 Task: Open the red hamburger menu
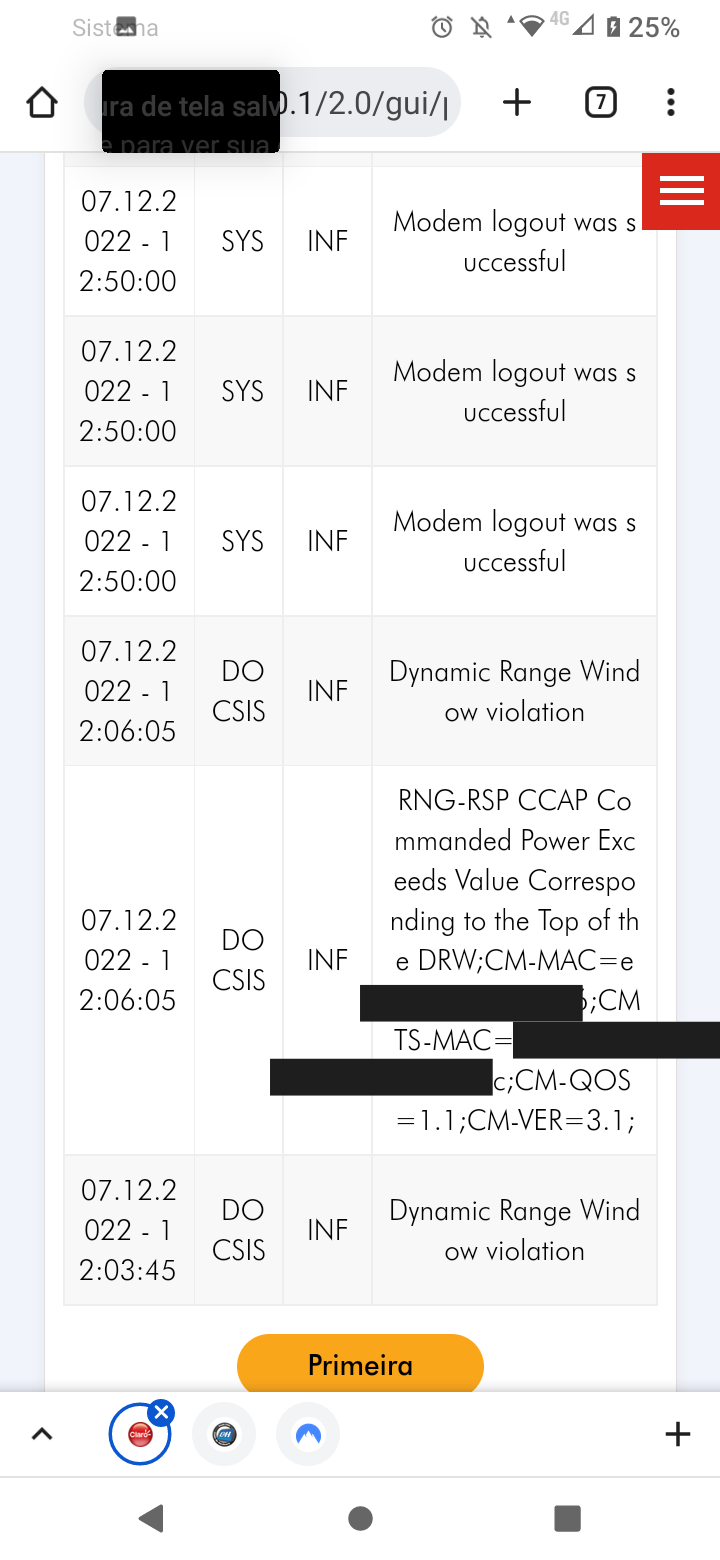point(681,191)
